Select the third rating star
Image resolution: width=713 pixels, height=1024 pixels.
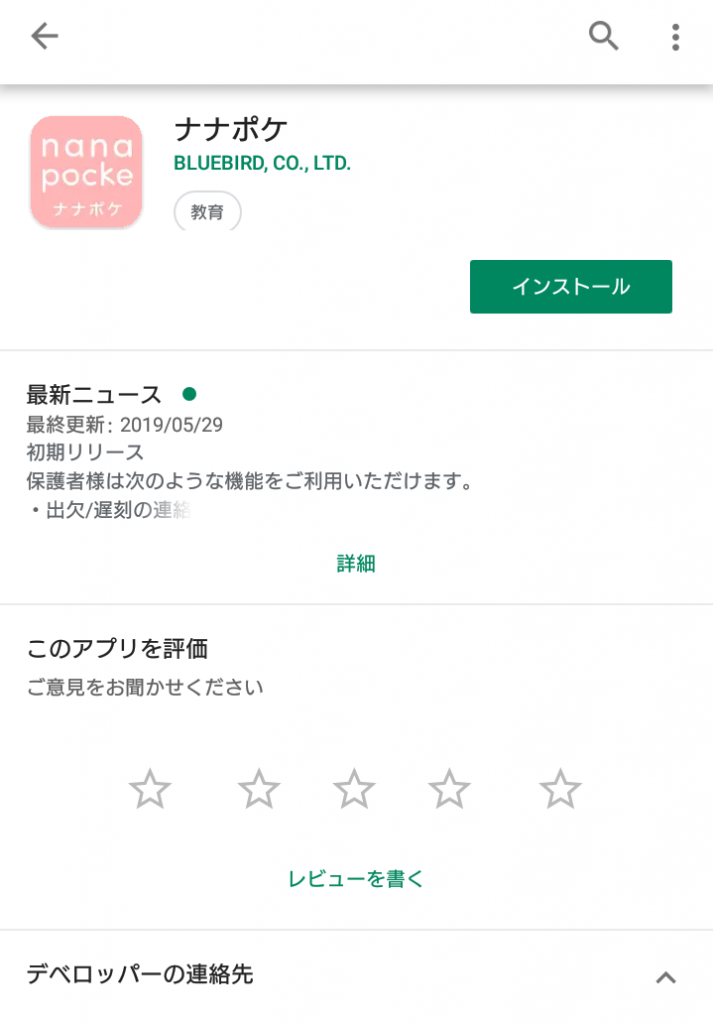354,789
